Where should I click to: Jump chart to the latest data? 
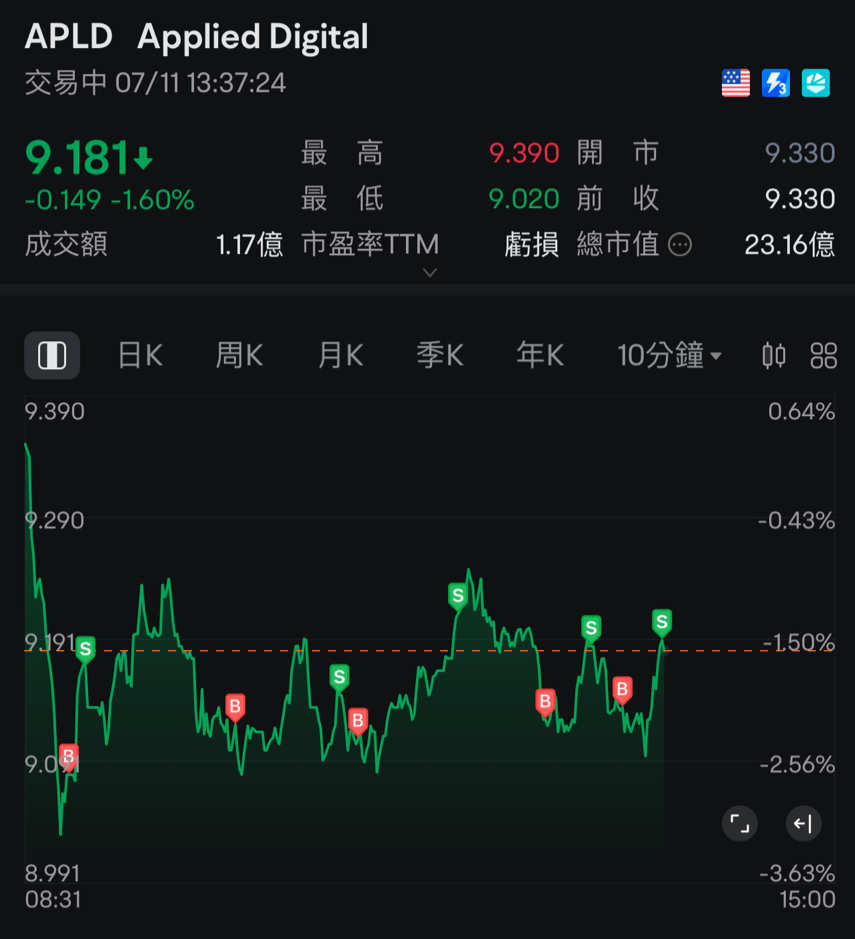point(803,824)
